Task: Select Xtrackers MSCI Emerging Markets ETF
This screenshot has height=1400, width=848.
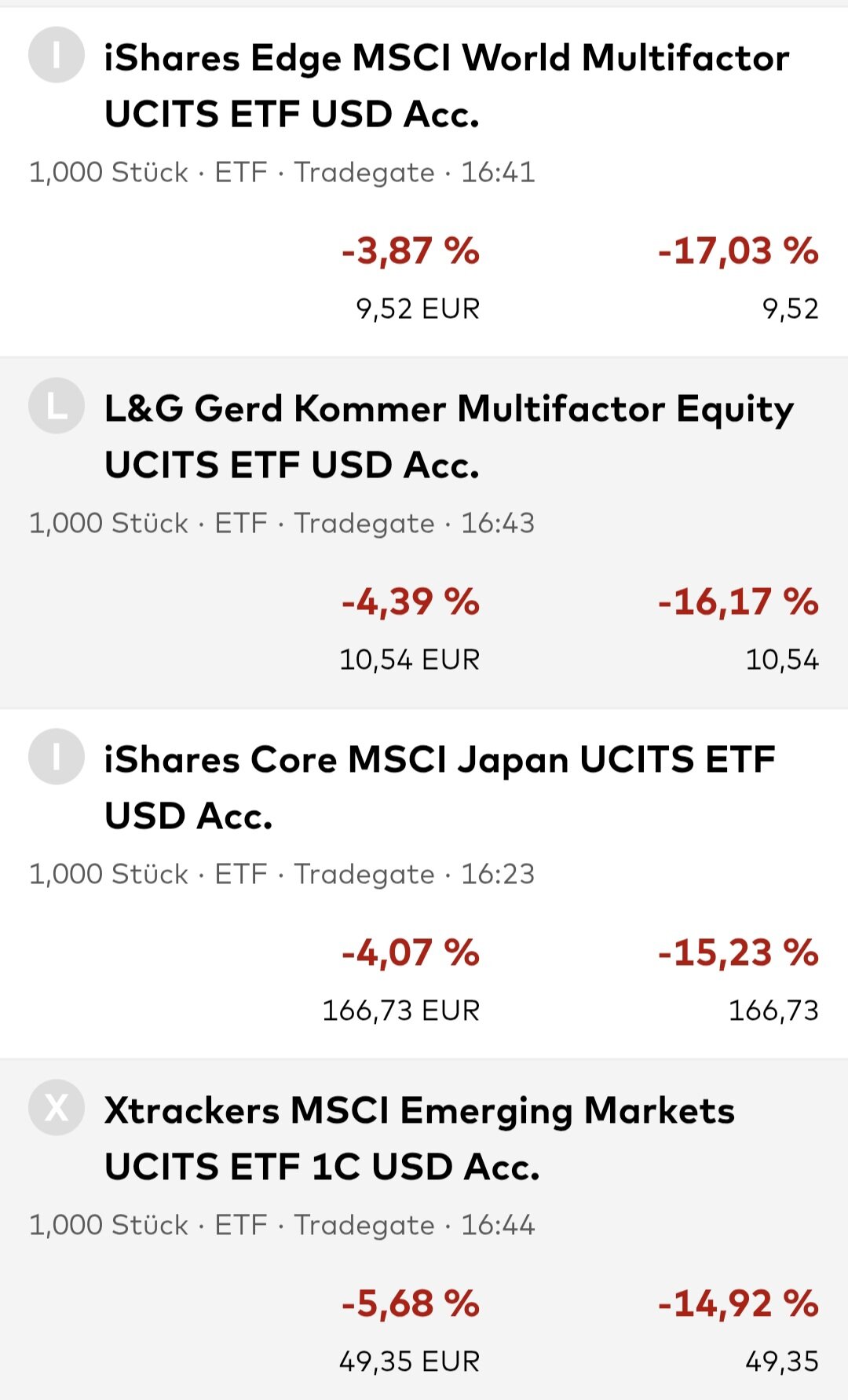Action: point(419,1139)
